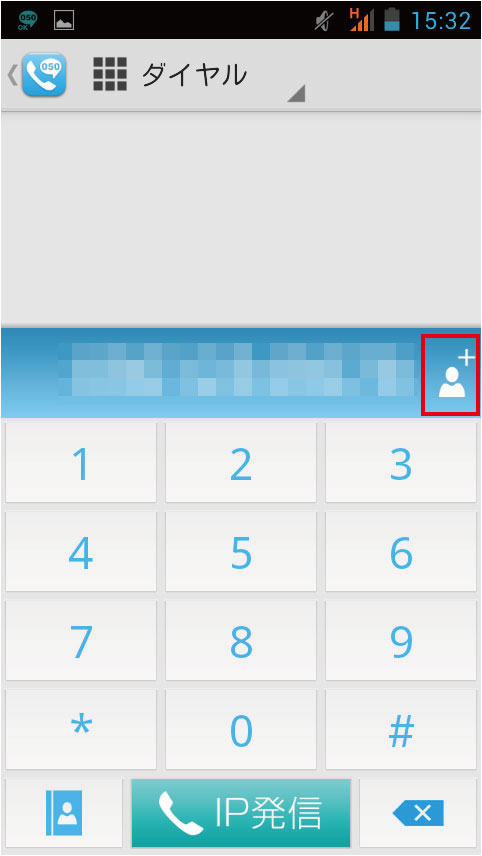Tap the 6 key
Screen dimensions: 482x856
[401, 551]
